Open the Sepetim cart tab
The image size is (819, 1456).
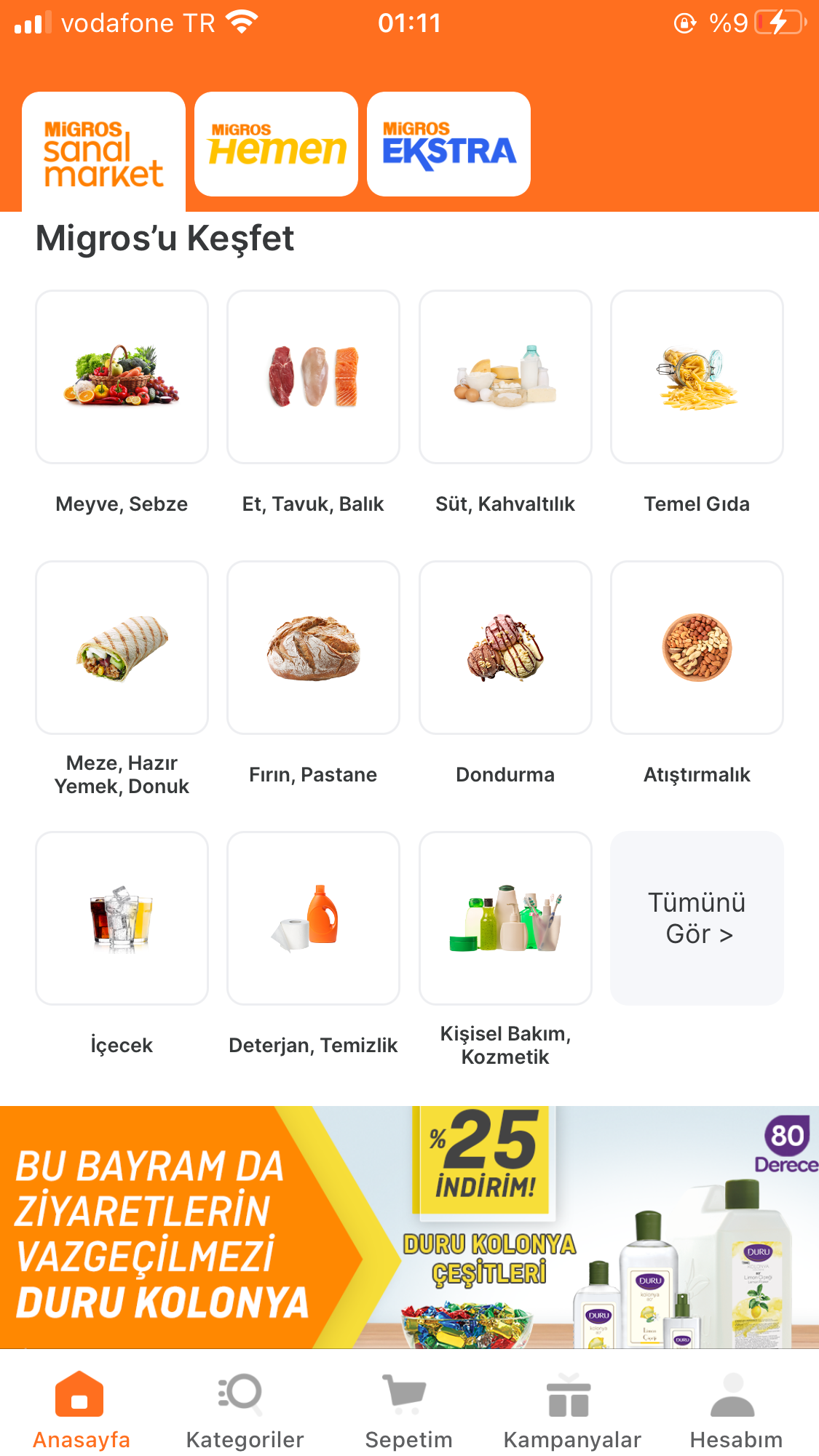(x=408, y=1410)
